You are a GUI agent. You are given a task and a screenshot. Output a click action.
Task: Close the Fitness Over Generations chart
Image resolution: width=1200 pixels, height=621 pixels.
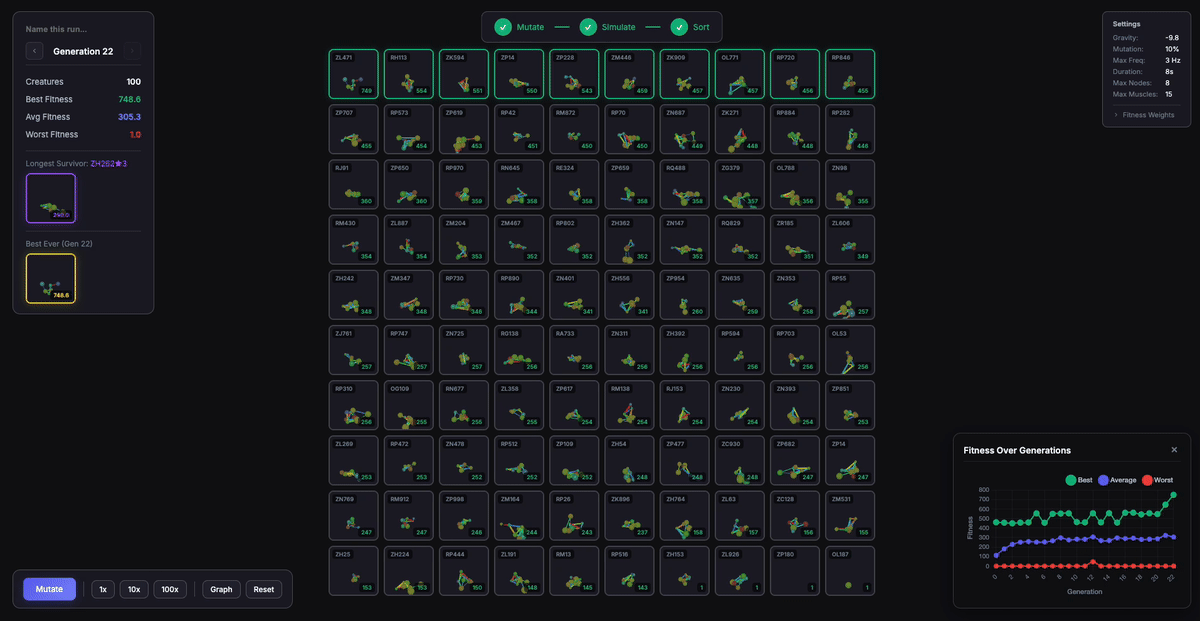1174,450
